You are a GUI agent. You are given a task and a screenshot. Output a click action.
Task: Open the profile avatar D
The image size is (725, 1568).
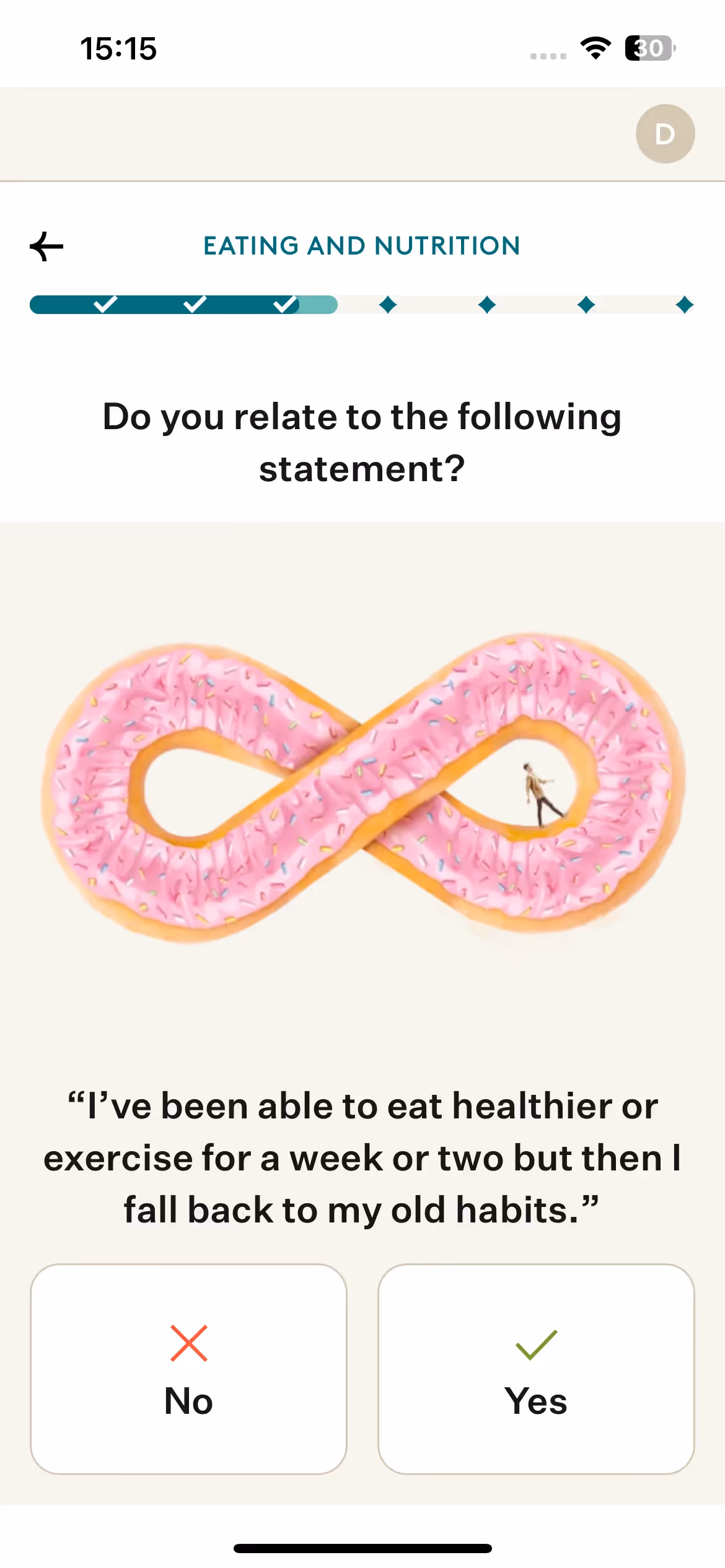tap(665, 134)
